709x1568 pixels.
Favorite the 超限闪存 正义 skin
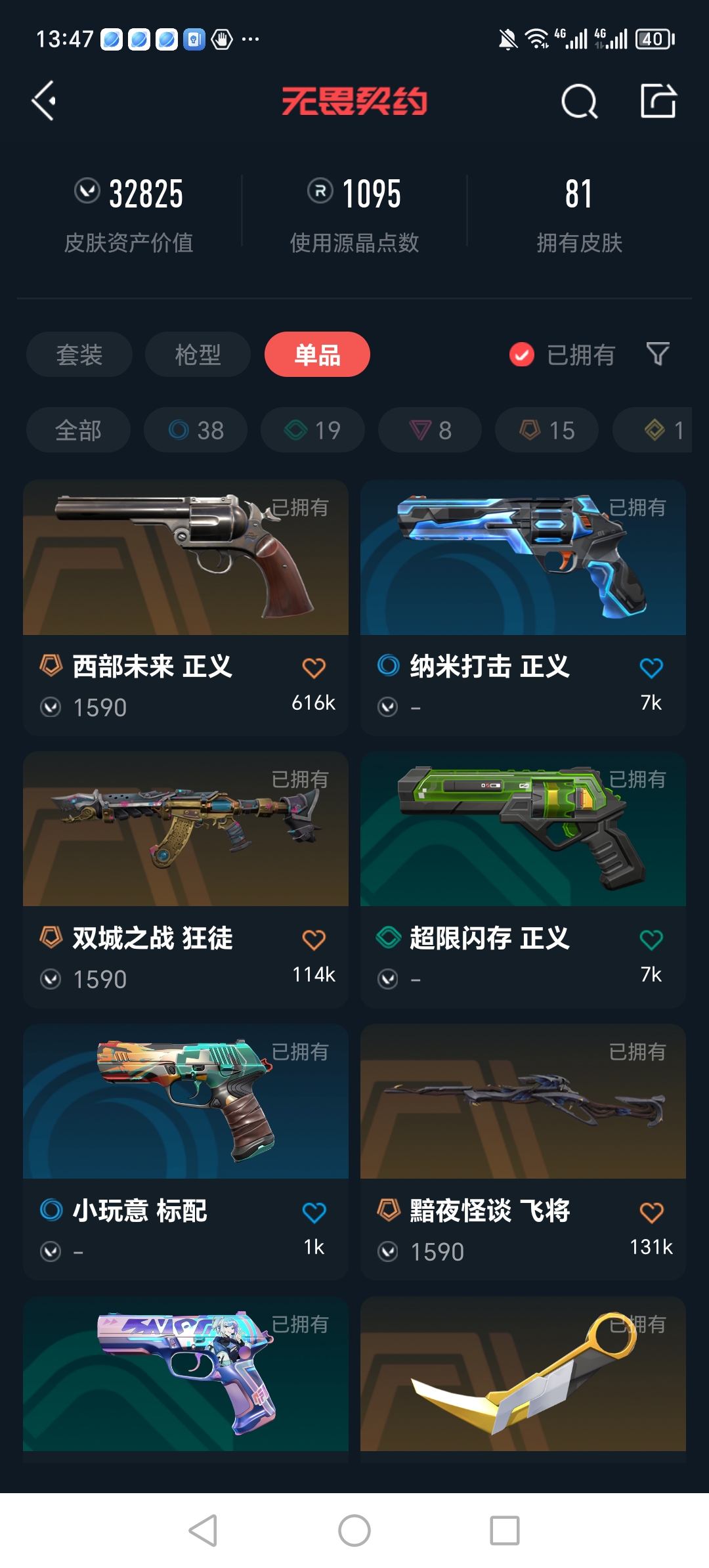[x=651, y=940]
